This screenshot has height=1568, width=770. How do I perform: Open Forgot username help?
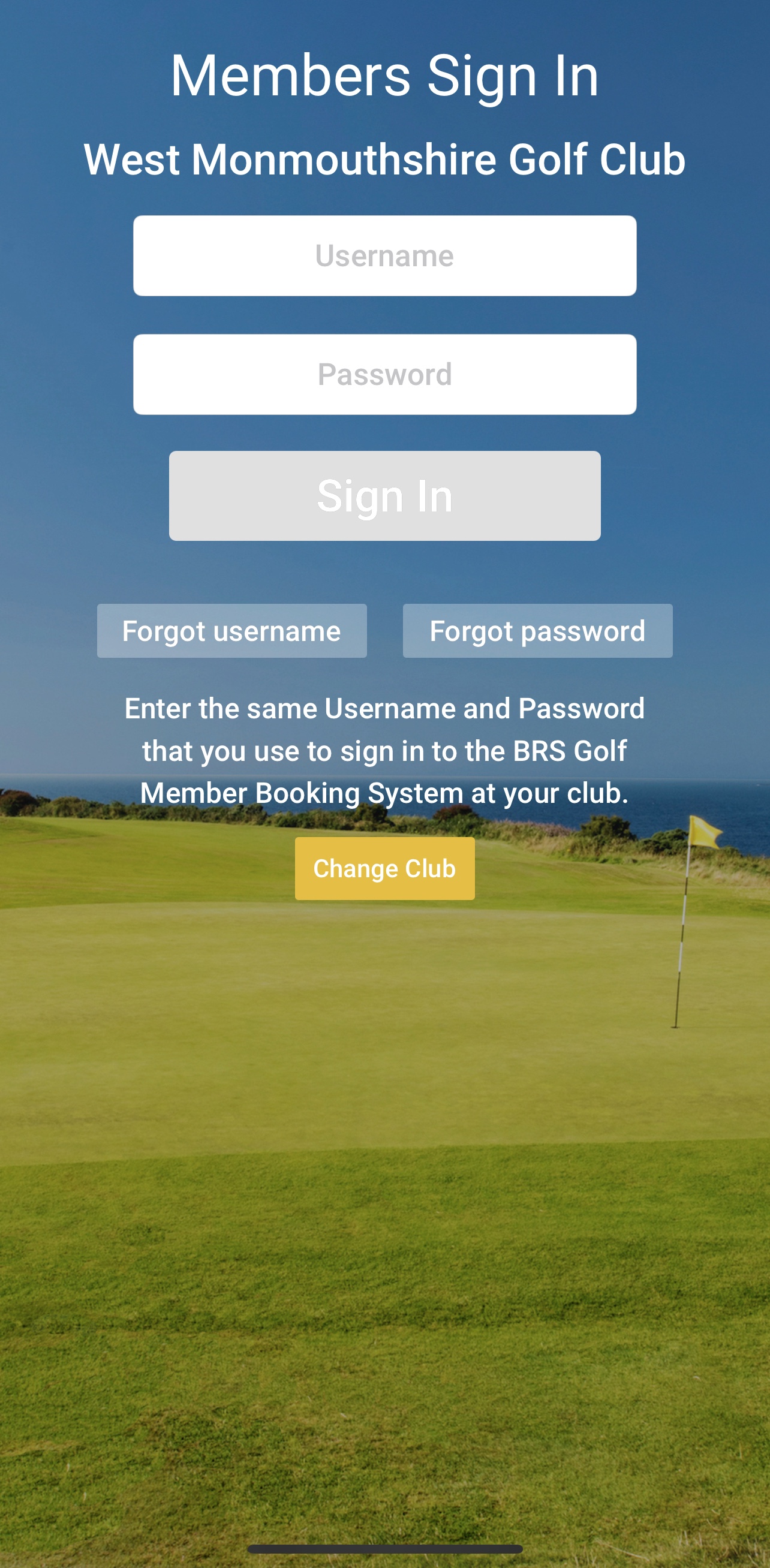click(x=231, y=631)
